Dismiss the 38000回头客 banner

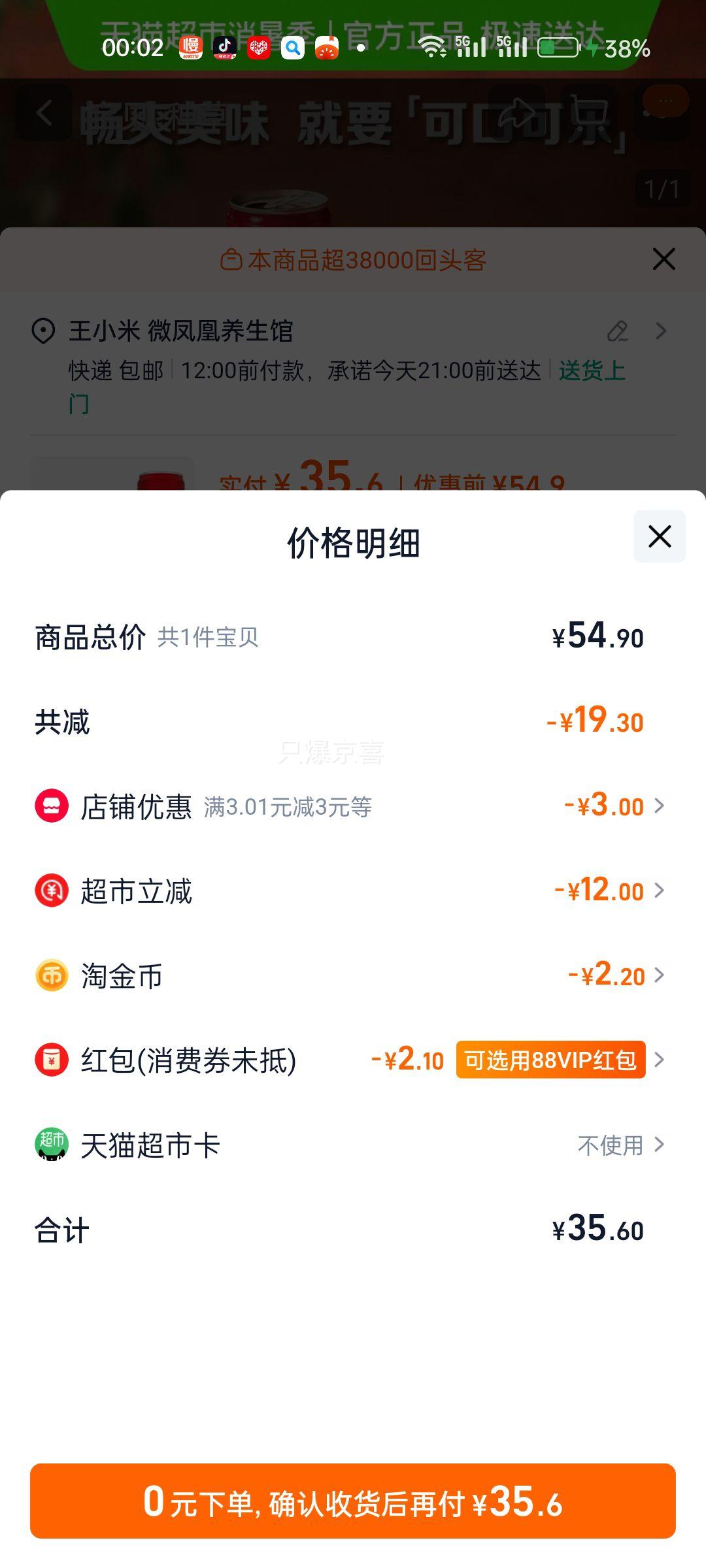pos(664,259)
